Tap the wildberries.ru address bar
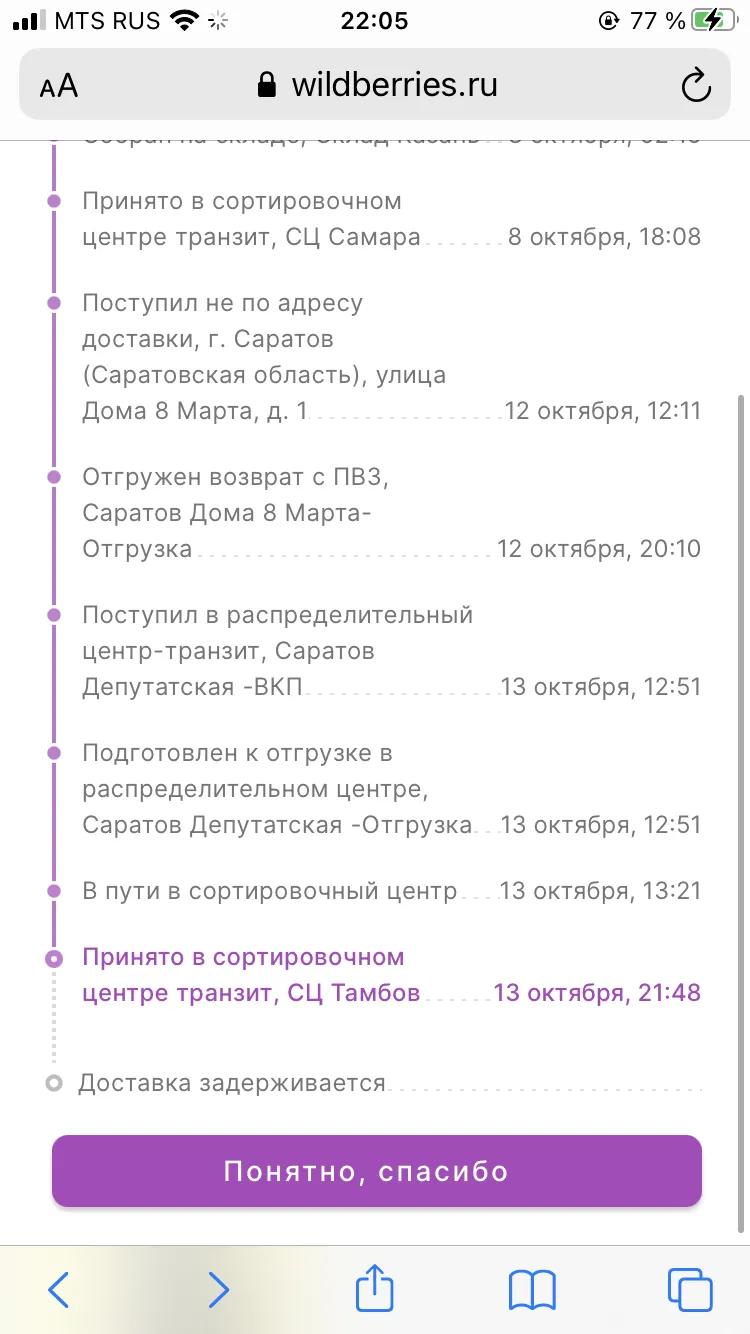750x1334 pixels. [376, 85]
